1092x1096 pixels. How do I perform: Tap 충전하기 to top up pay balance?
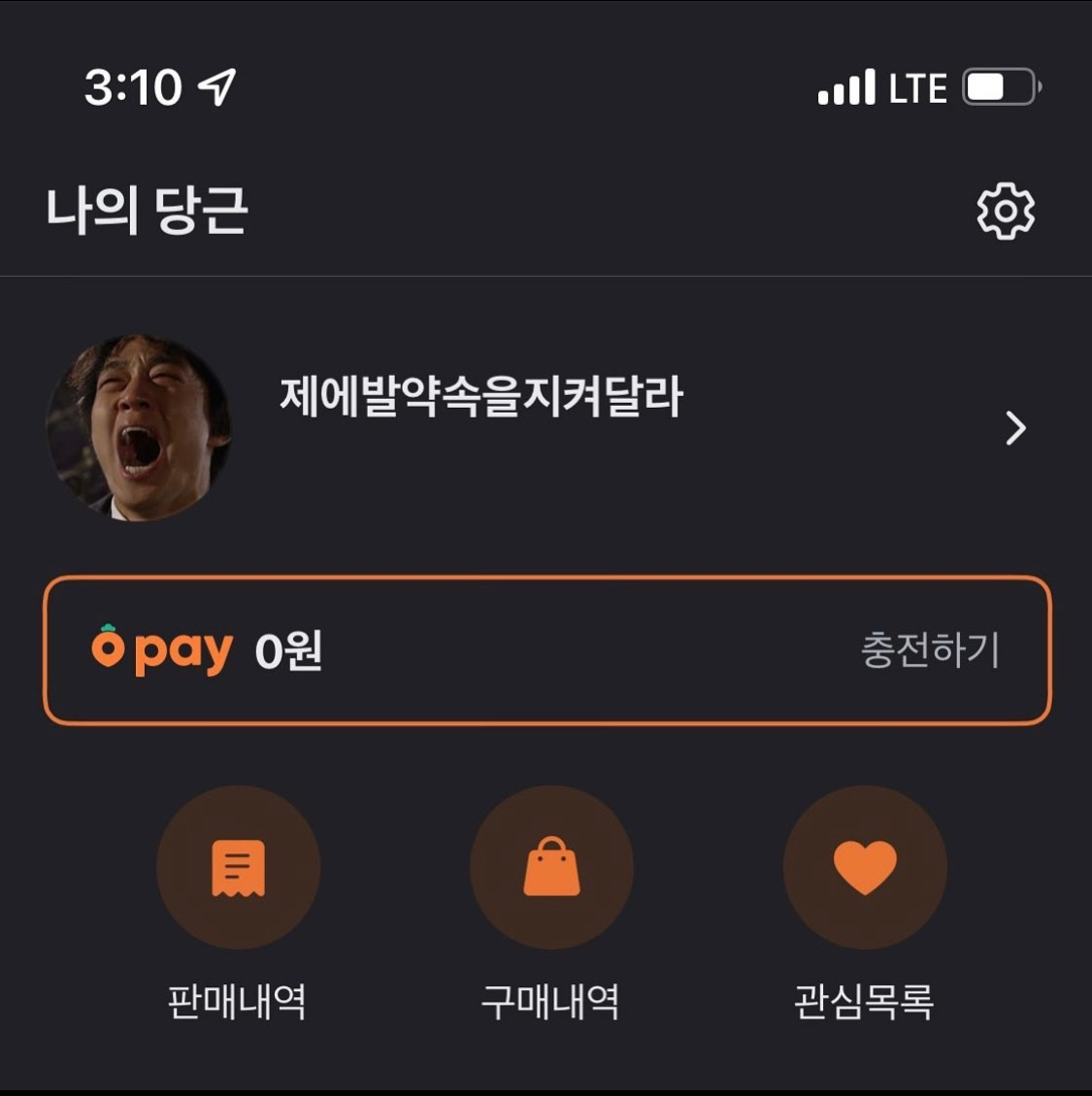[930, 650]
